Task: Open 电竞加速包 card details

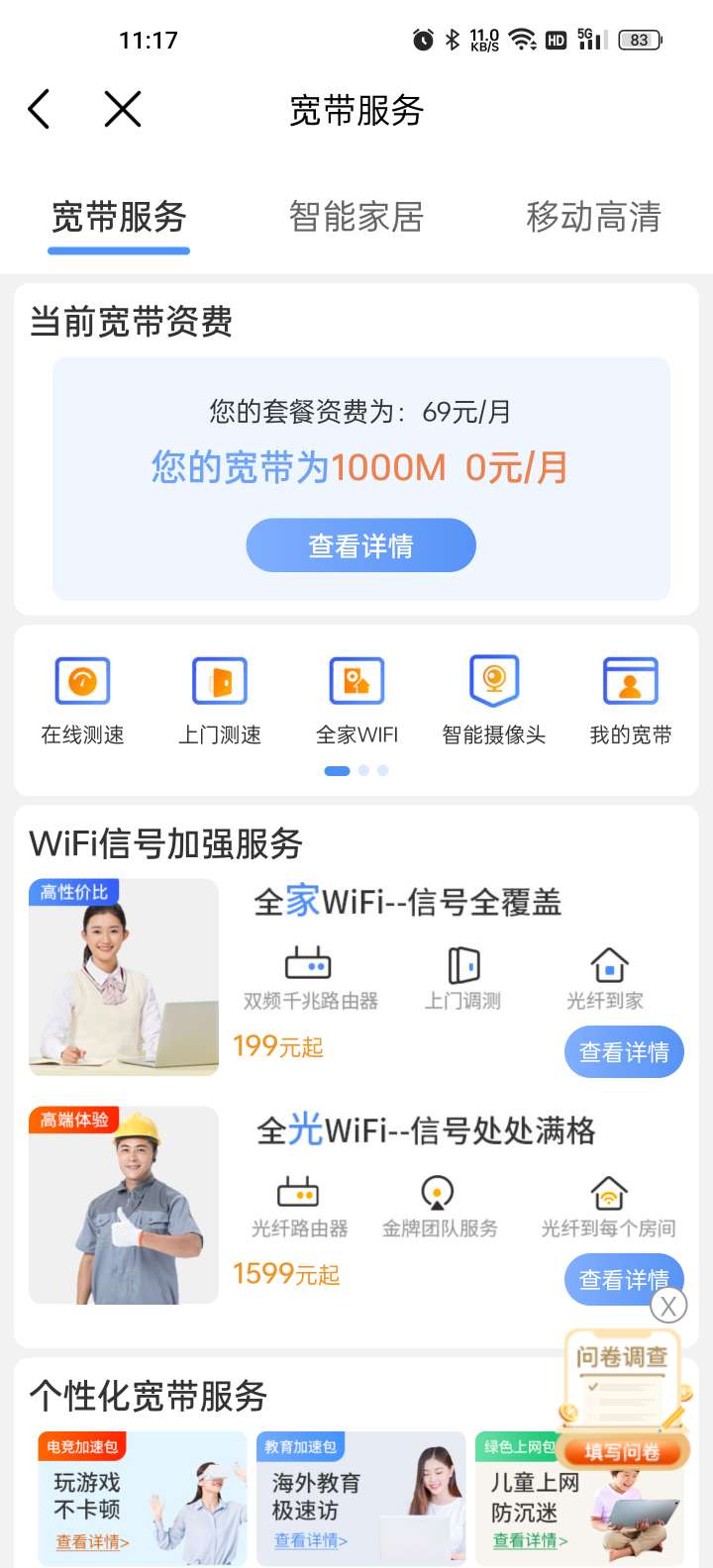Action: (x=92, y=1541)
